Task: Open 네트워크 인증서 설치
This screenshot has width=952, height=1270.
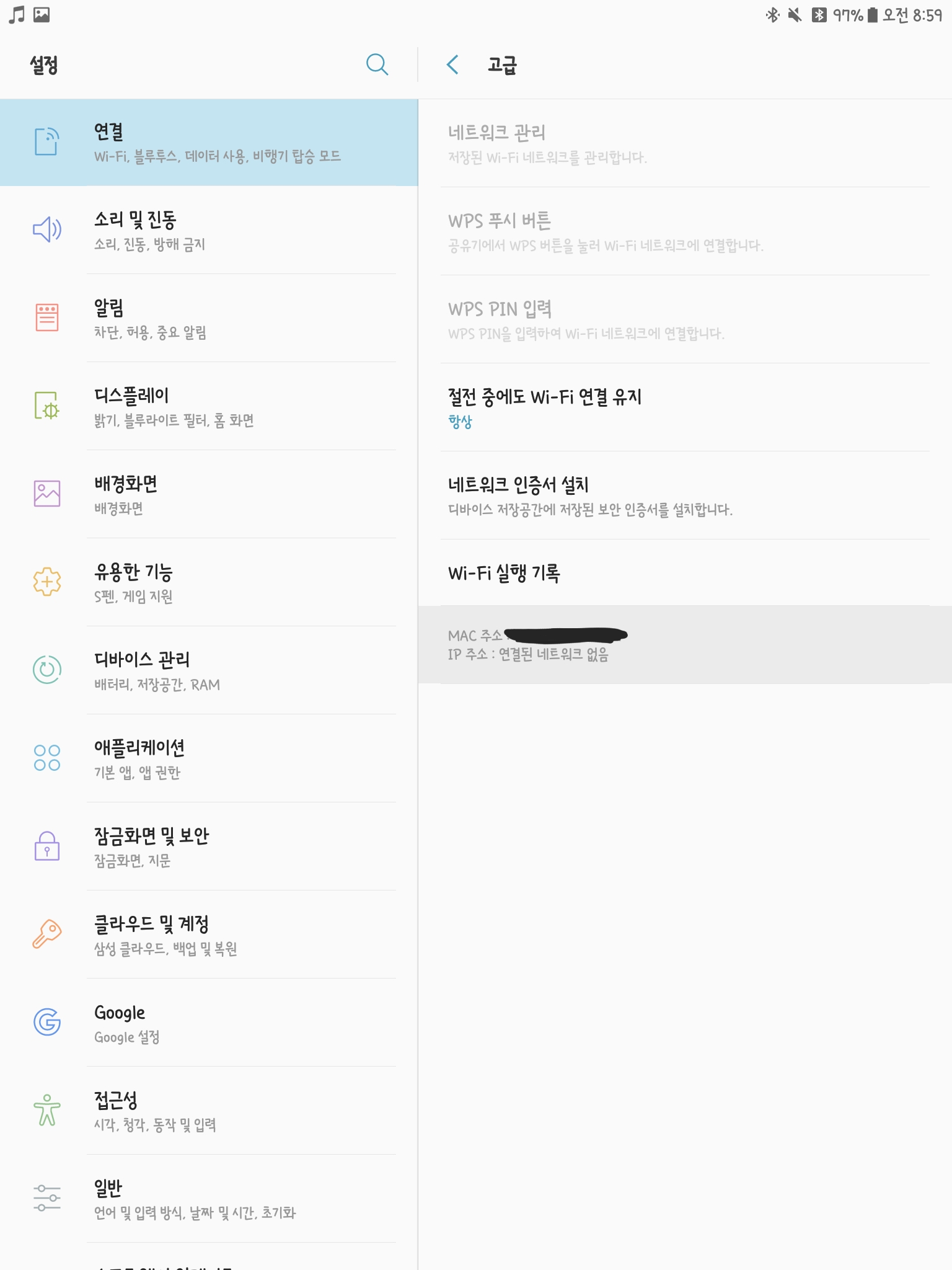Action: pos(685,495)
